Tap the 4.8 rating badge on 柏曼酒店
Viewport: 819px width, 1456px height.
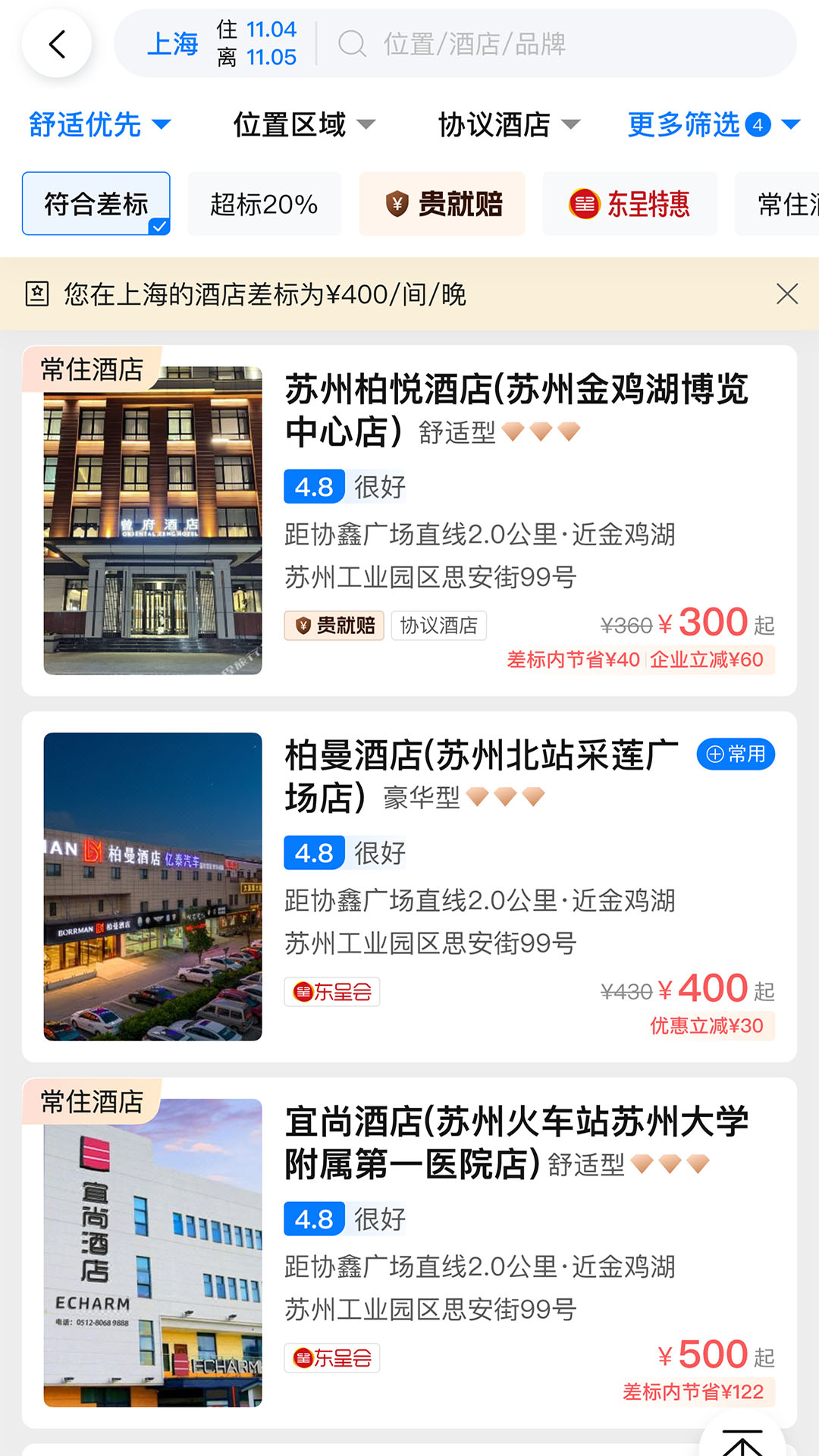[314, 852]
